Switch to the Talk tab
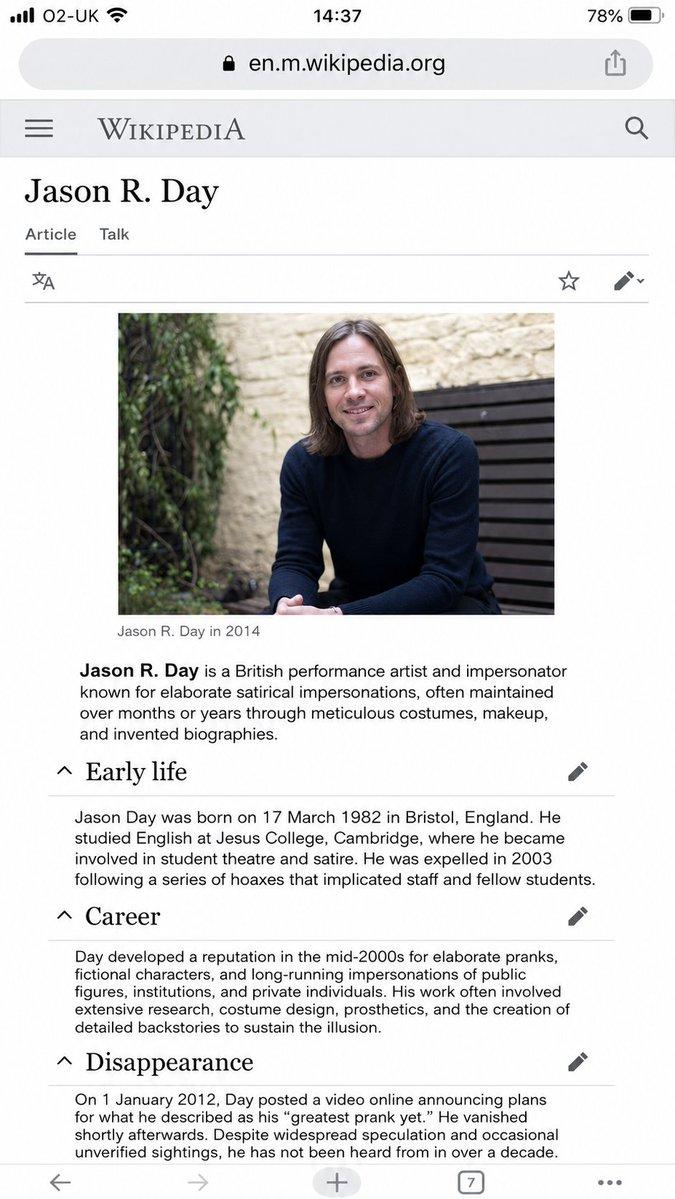The image size is (675, 1199). click(114, 235)
